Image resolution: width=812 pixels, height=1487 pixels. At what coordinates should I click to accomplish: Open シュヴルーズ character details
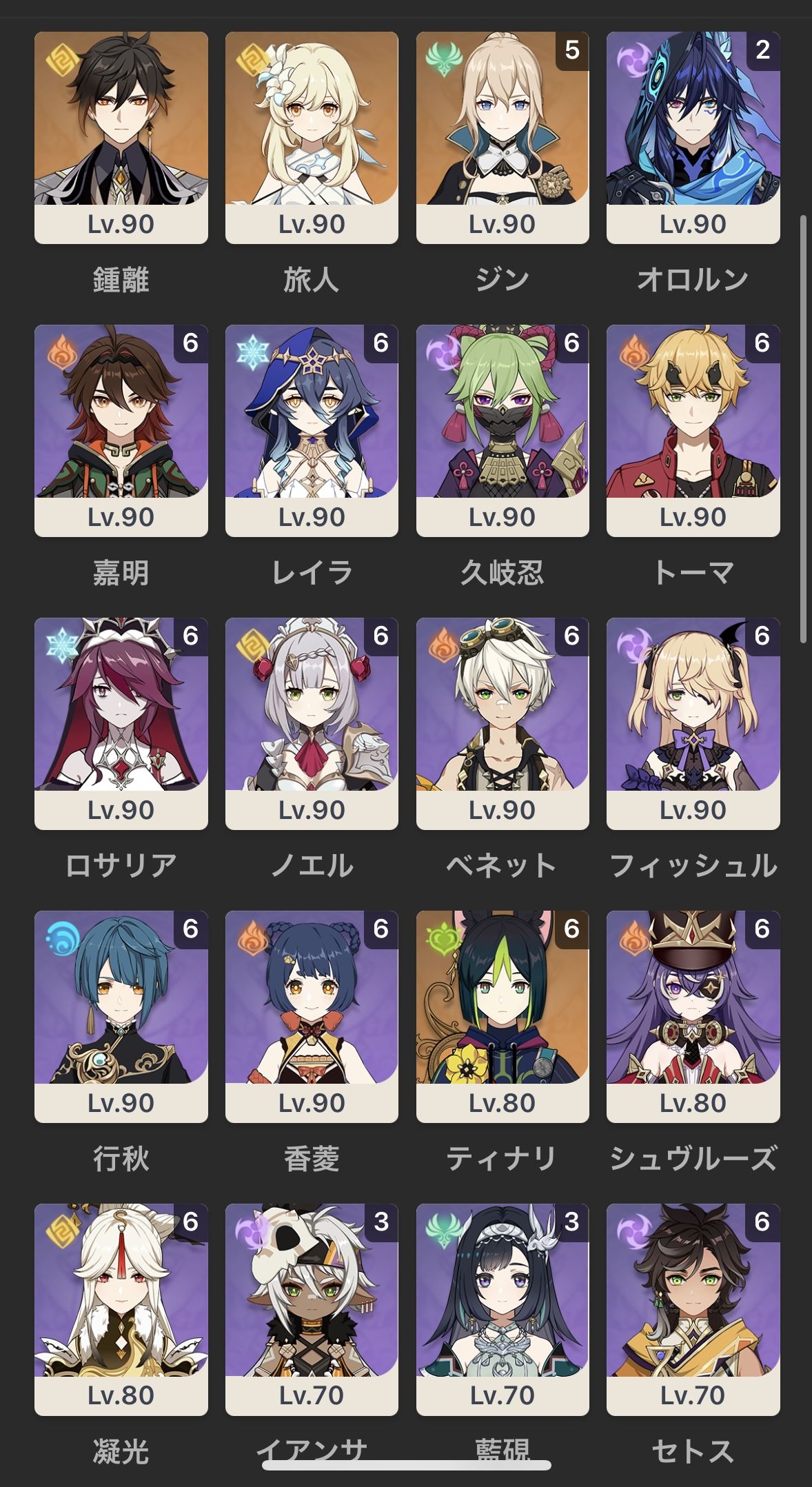(693, 1016)
